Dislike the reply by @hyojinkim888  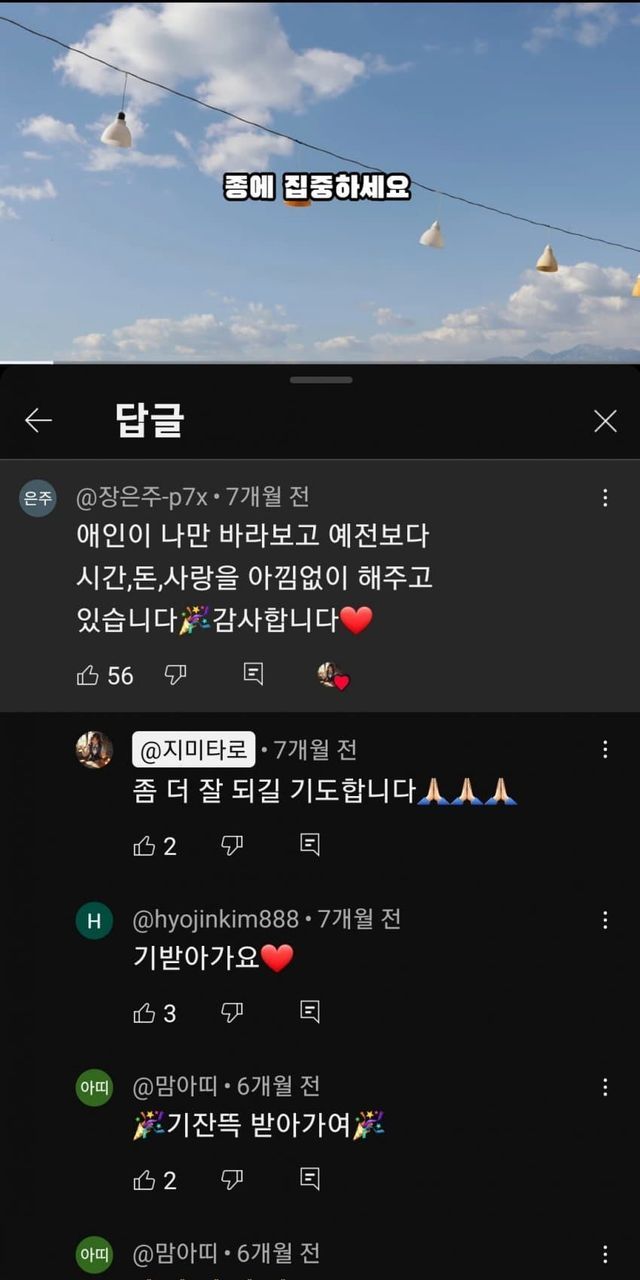tap(232, 1012)
